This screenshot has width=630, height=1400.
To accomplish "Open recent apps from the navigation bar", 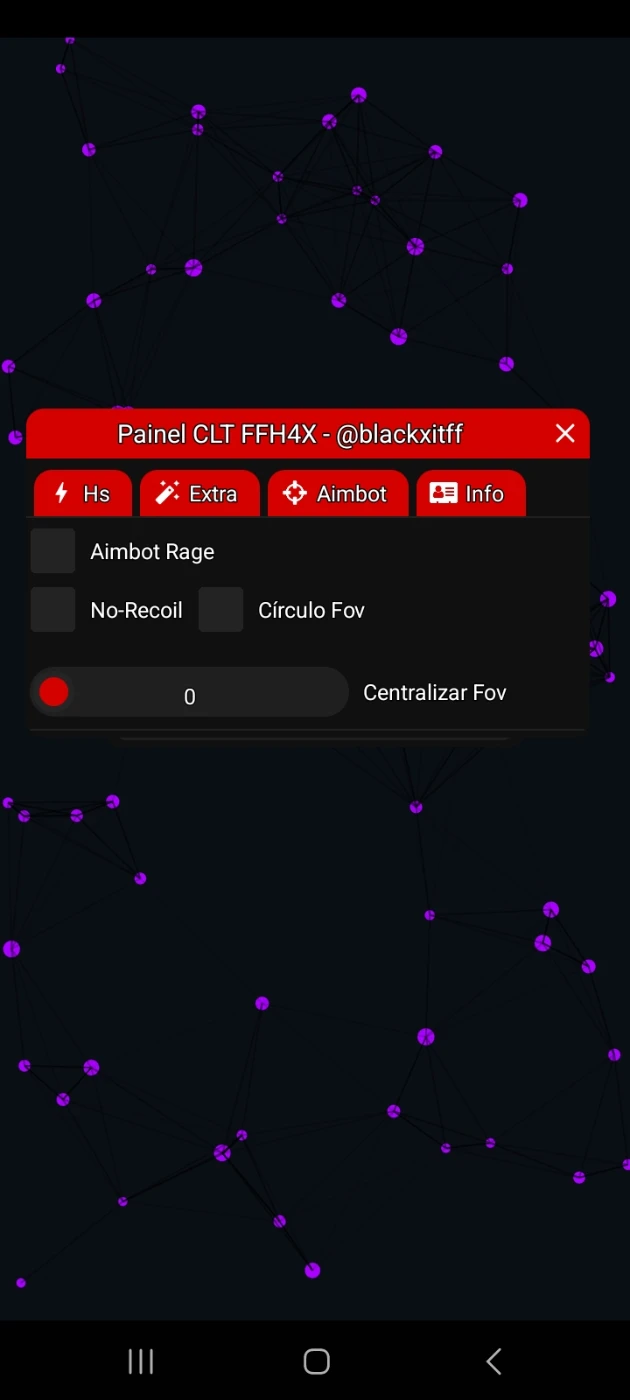I will tap(141, 1361).
